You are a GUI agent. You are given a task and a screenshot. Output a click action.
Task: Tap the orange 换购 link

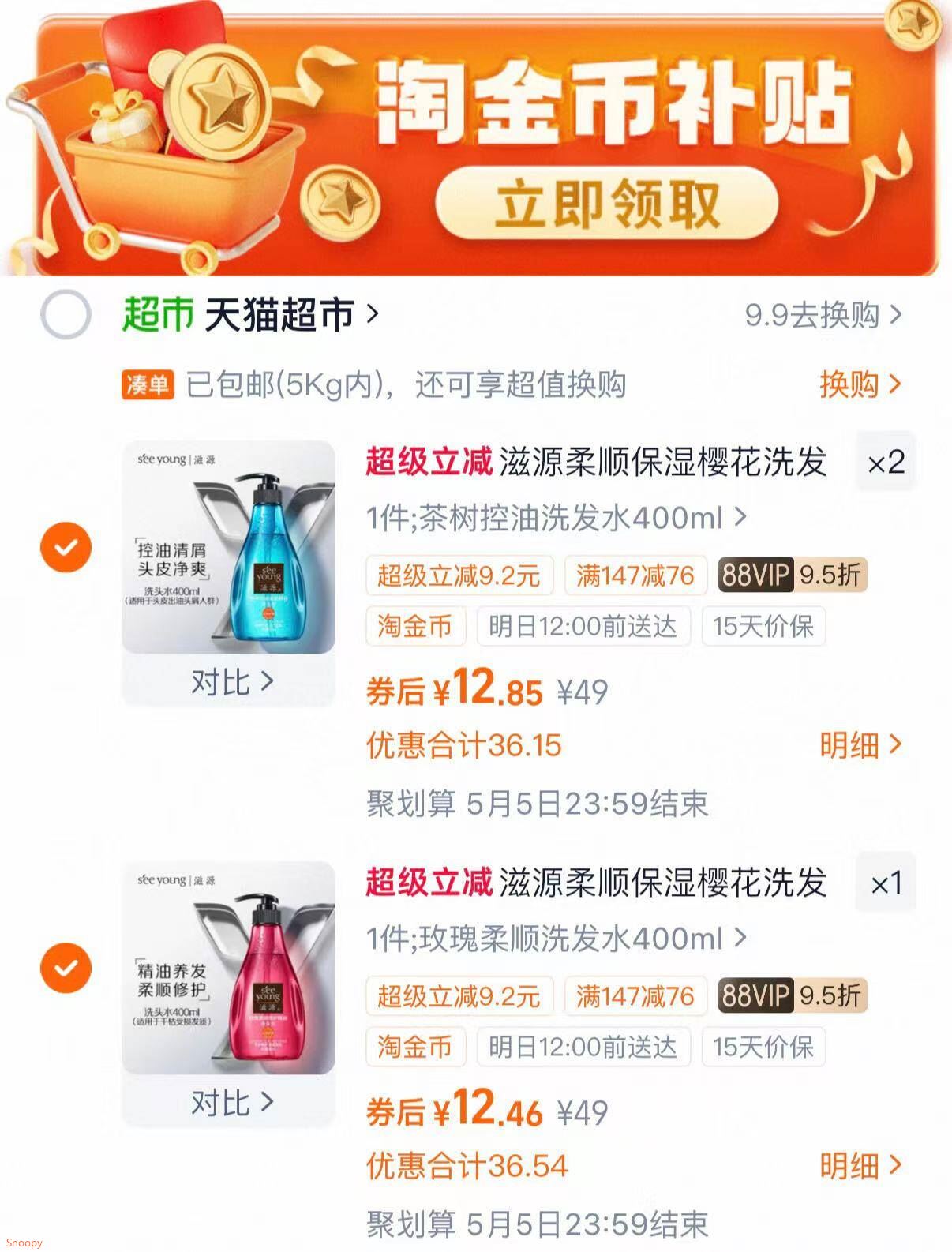(x=859, y=384)
